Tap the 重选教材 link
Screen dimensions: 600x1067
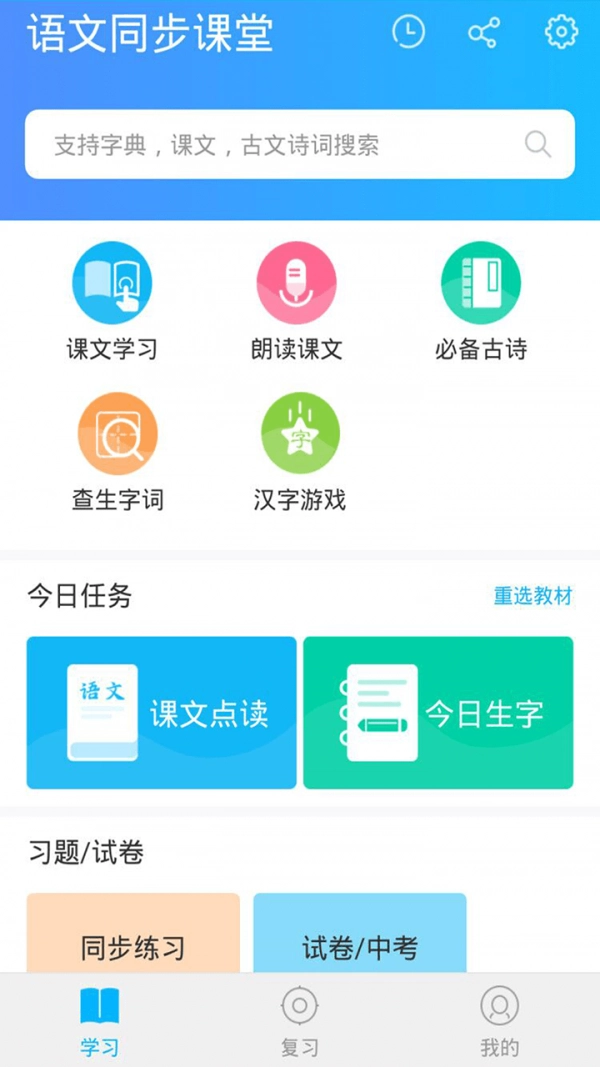click(x=533, y=596)
